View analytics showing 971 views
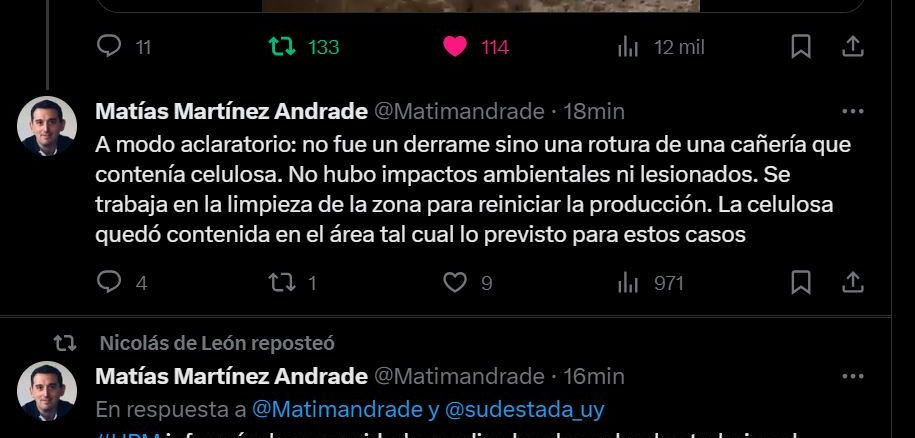 (628, 283)
